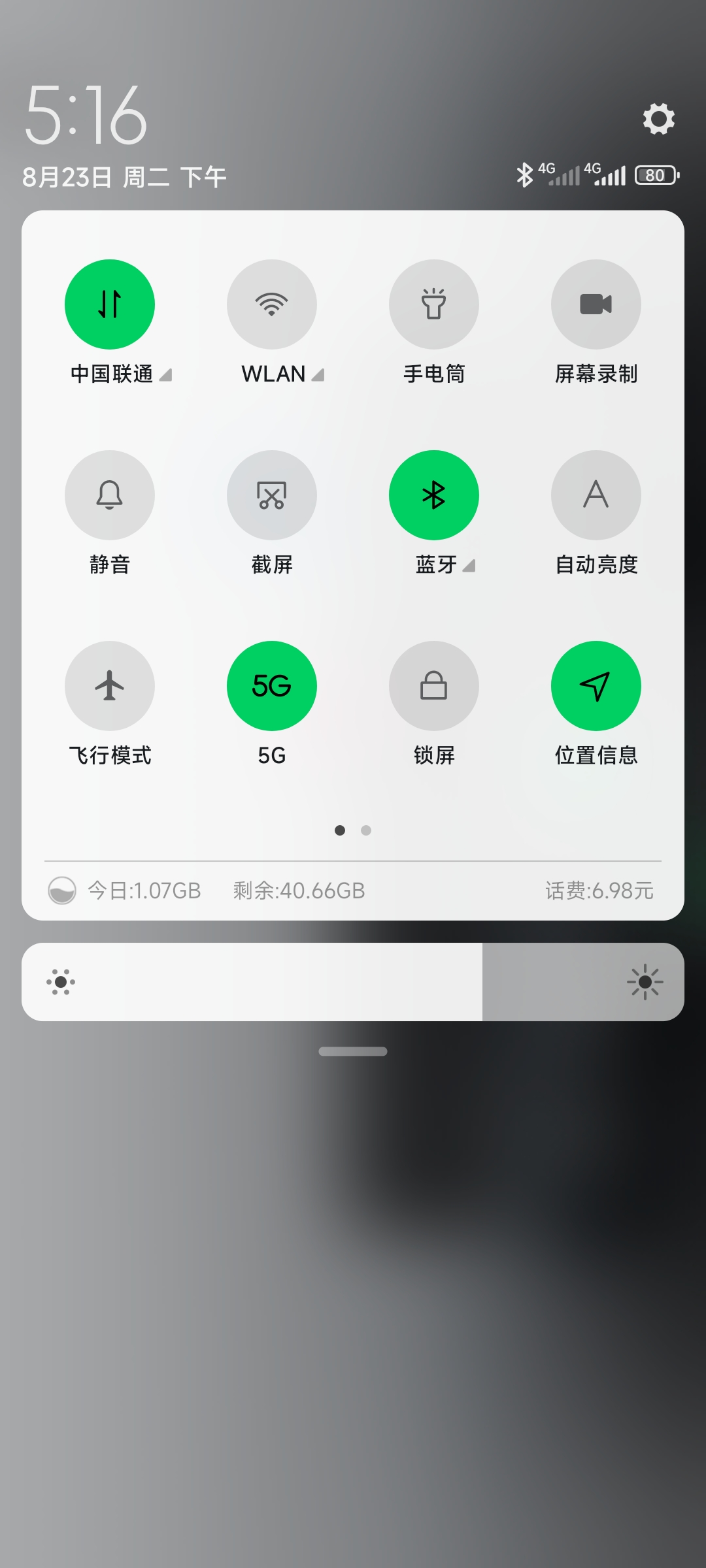This screenshot has height=1568, width=706.
Task: Take a screenshot with 截屏
Action: coord(272,495)
